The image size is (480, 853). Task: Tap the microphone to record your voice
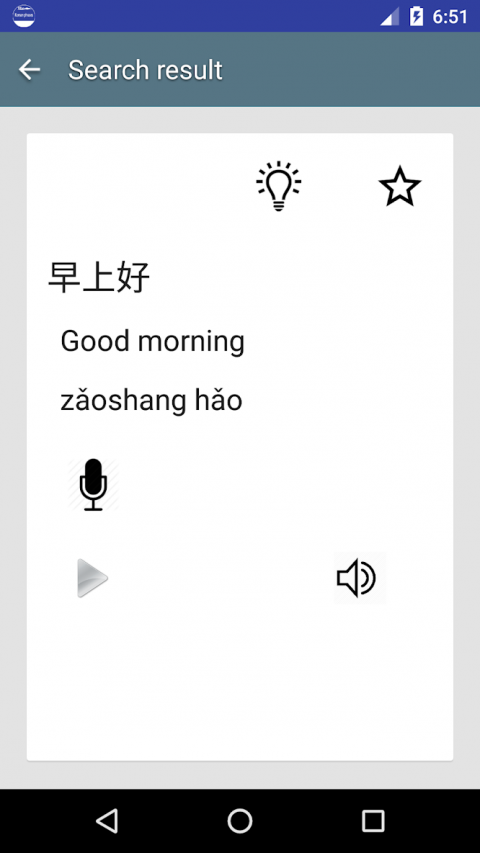(x=93, y=485)
